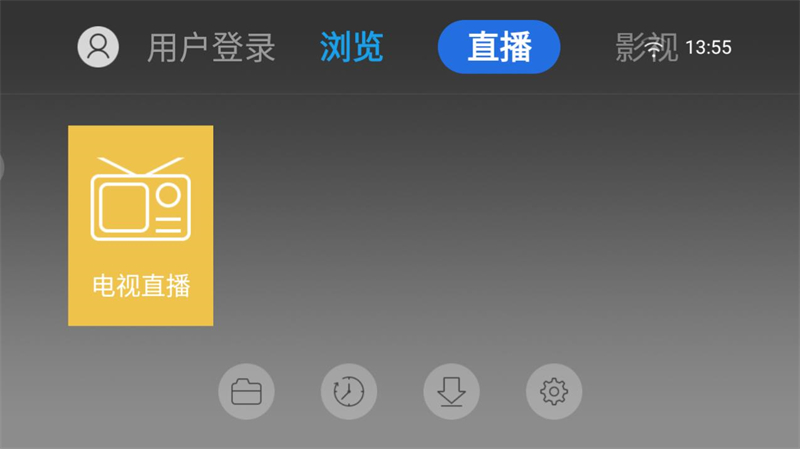Open the file folder icon
Viewport: 800px width, 449px height.
coord(246,391)
